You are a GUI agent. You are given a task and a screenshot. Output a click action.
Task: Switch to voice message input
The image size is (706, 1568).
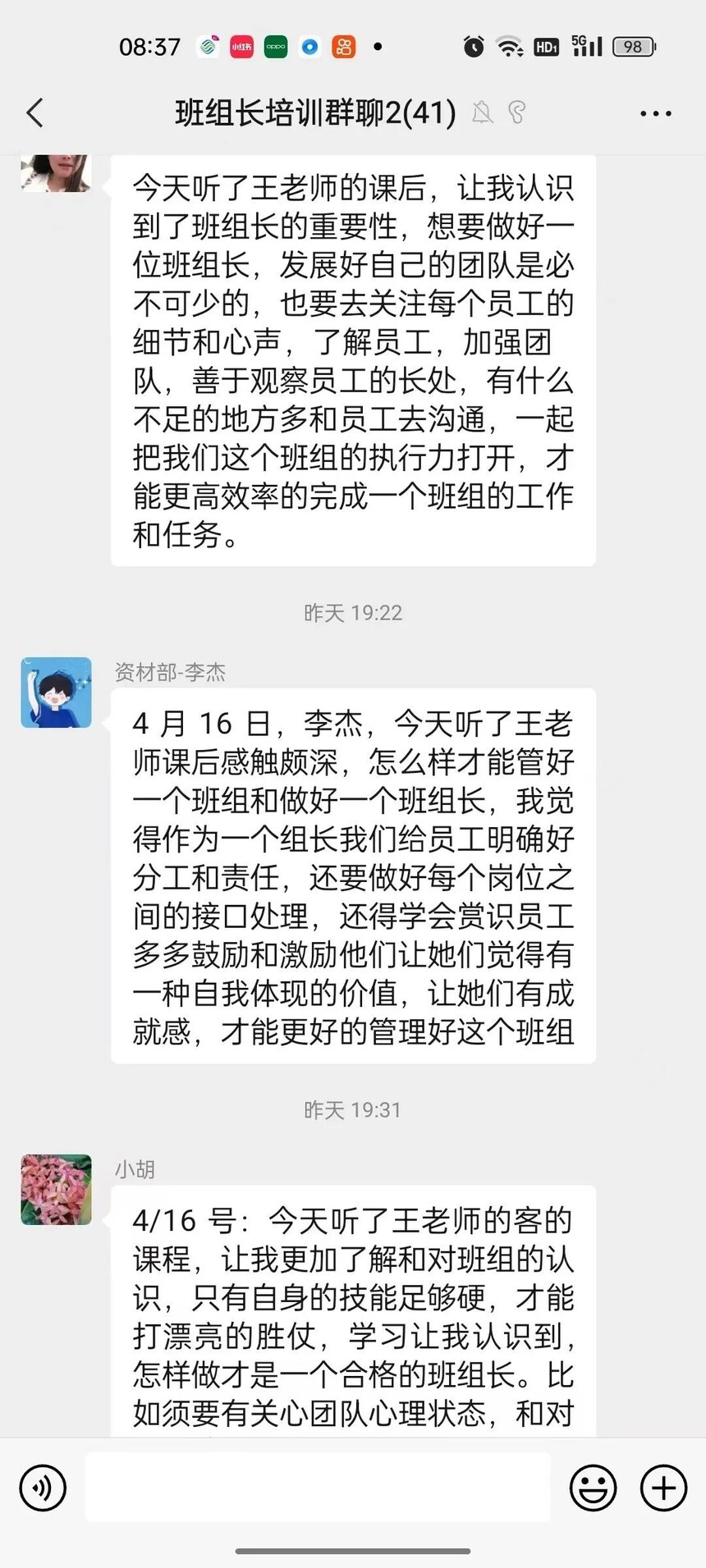(42, 1487)
